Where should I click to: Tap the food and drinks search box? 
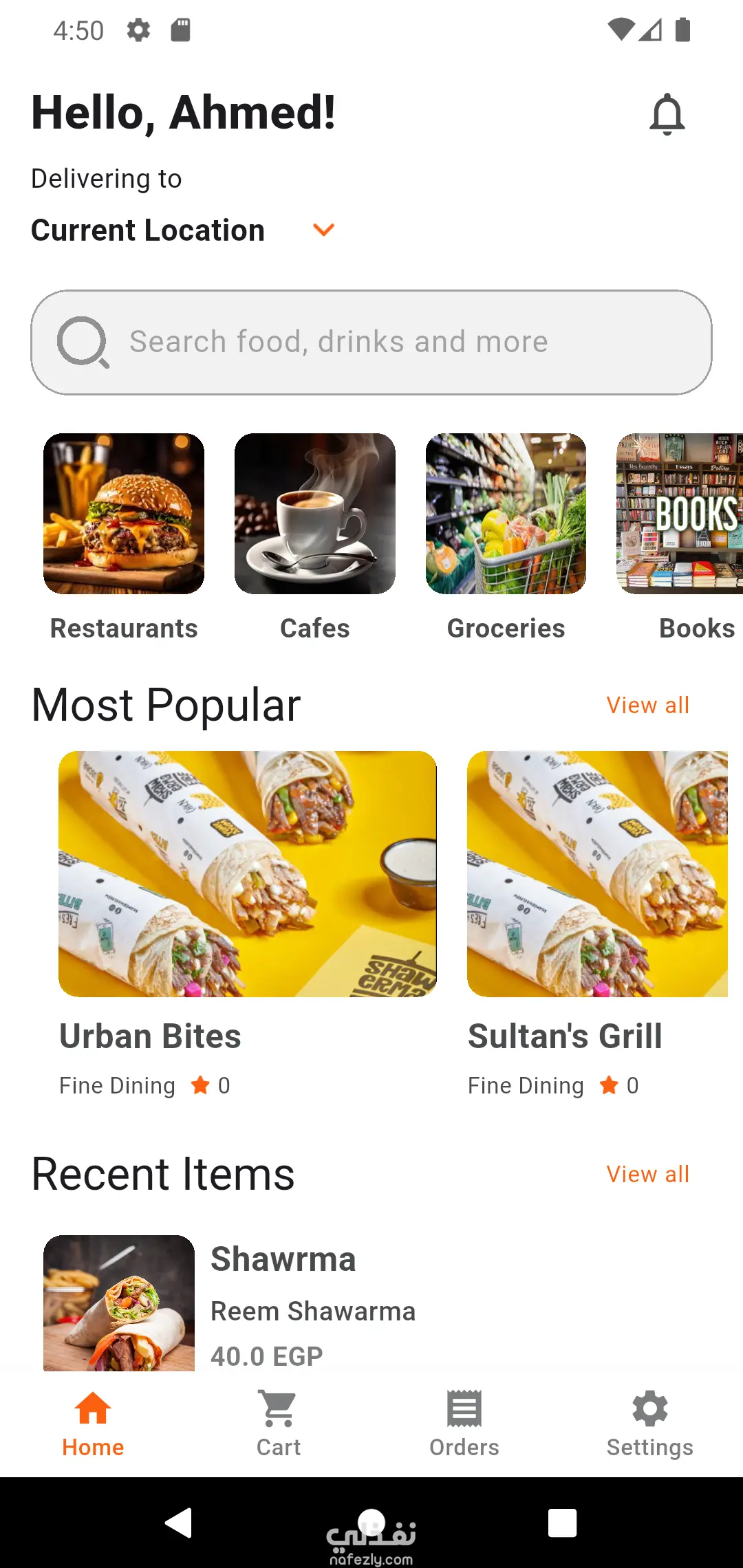coord(371,342)
